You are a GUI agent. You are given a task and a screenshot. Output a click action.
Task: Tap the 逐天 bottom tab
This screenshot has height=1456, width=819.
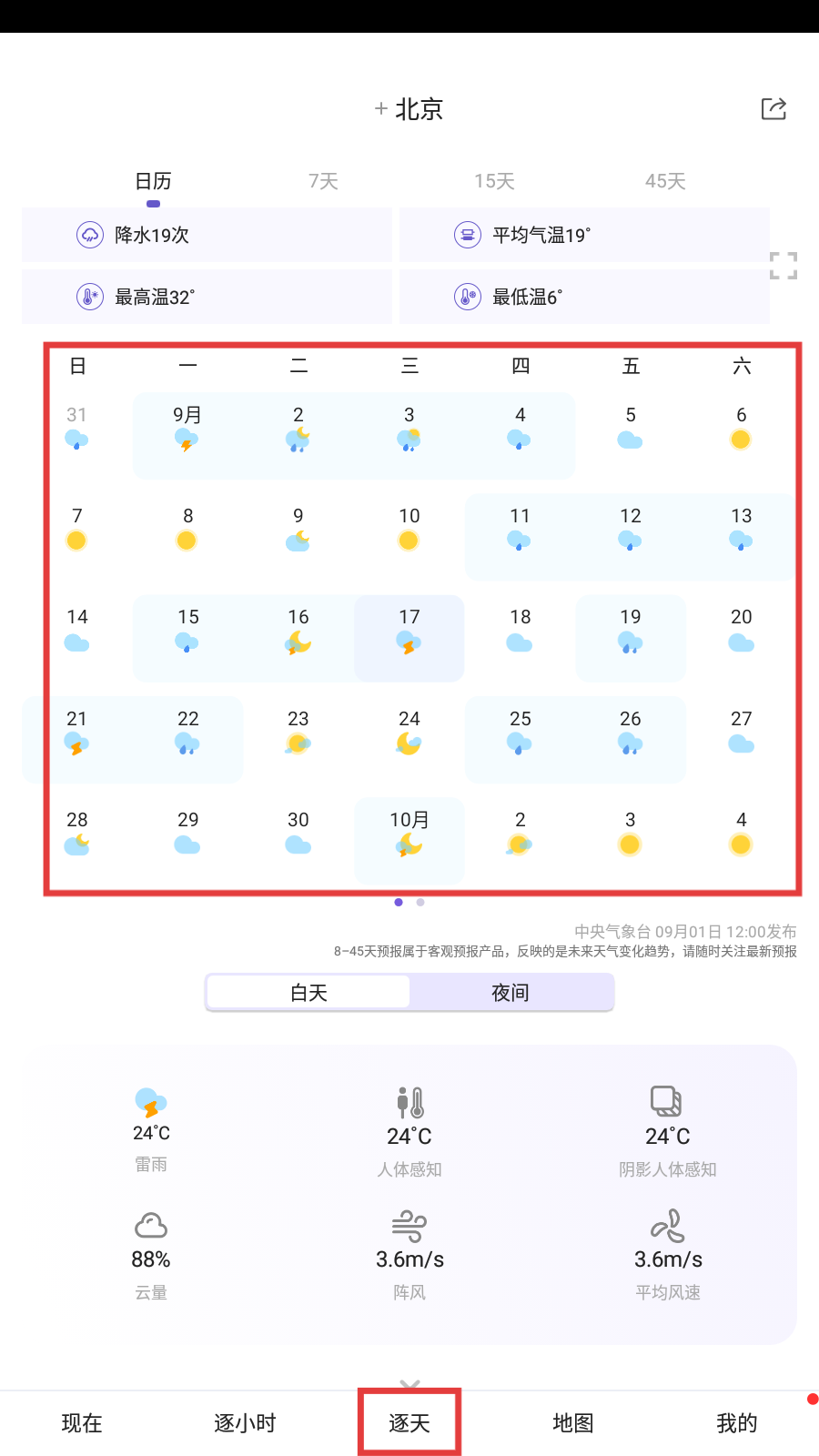pyautogui.click(x=409, y=1423)
